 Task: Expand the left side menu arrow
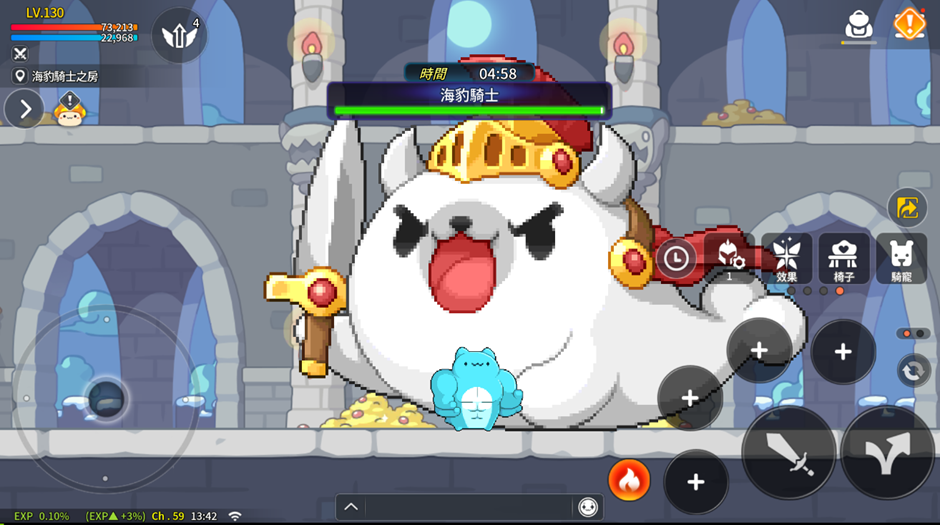pos(24,109)
